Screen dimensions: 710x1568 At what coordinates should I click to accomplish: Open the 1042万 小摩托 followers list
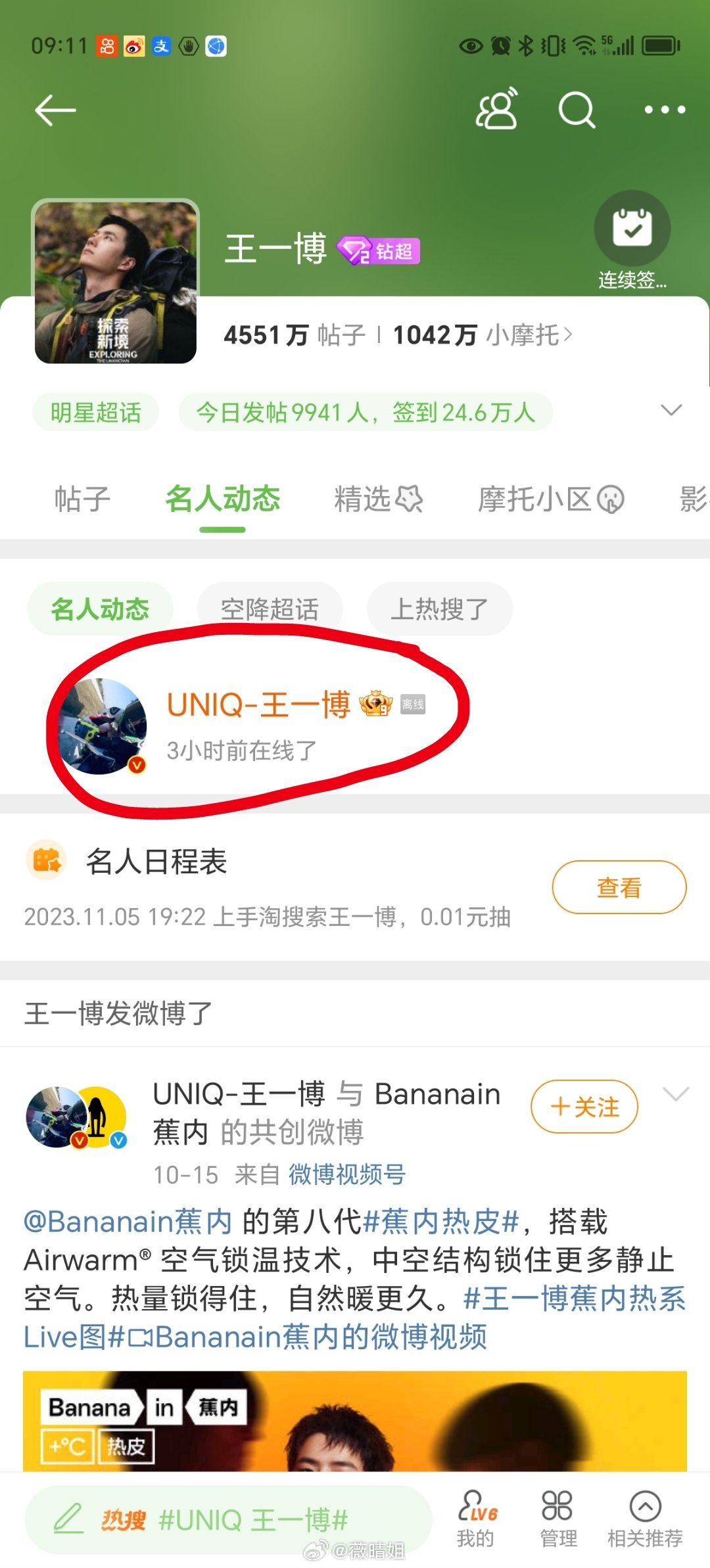click(x=483, y=335)
